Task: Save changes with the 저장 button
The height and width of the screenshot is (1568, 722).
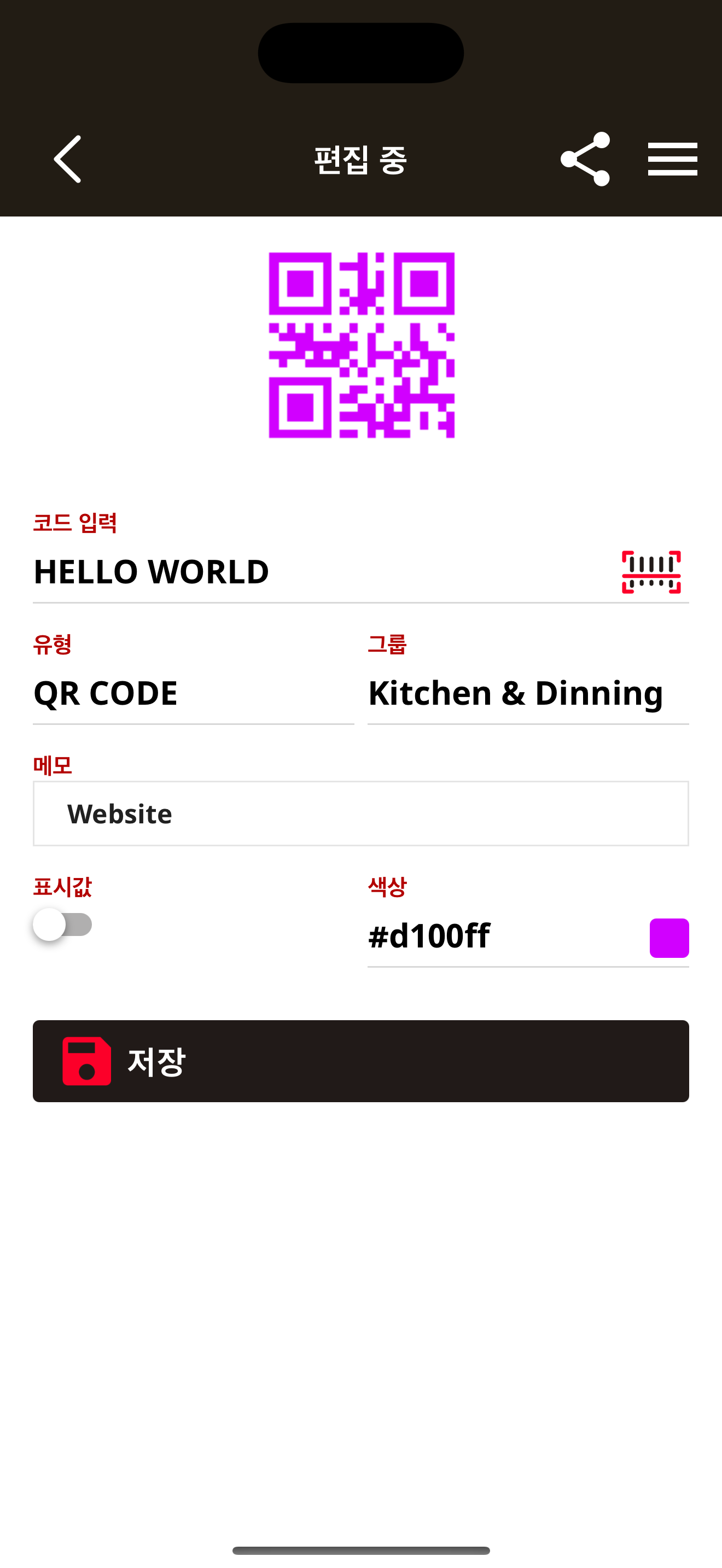Action: (x=360, y=1061)
